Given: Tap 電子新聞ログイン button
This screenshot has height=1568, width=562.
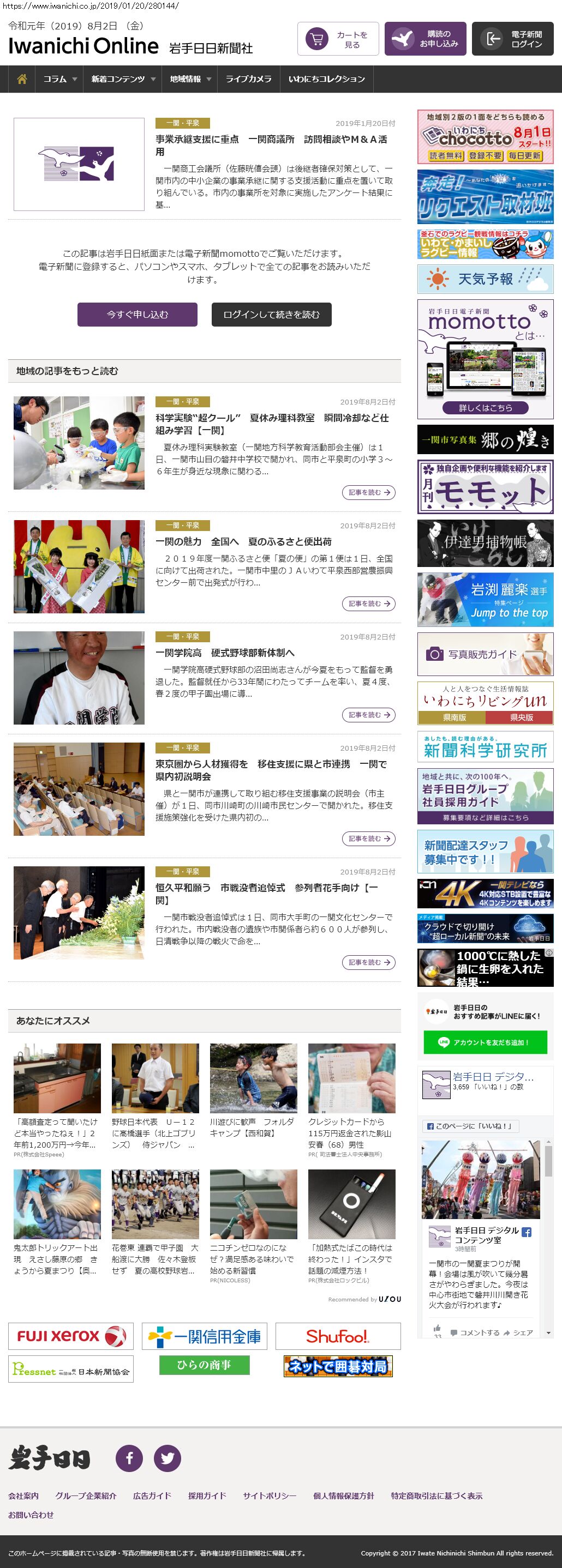Looking at the screenshot, I should coord(513,39).
